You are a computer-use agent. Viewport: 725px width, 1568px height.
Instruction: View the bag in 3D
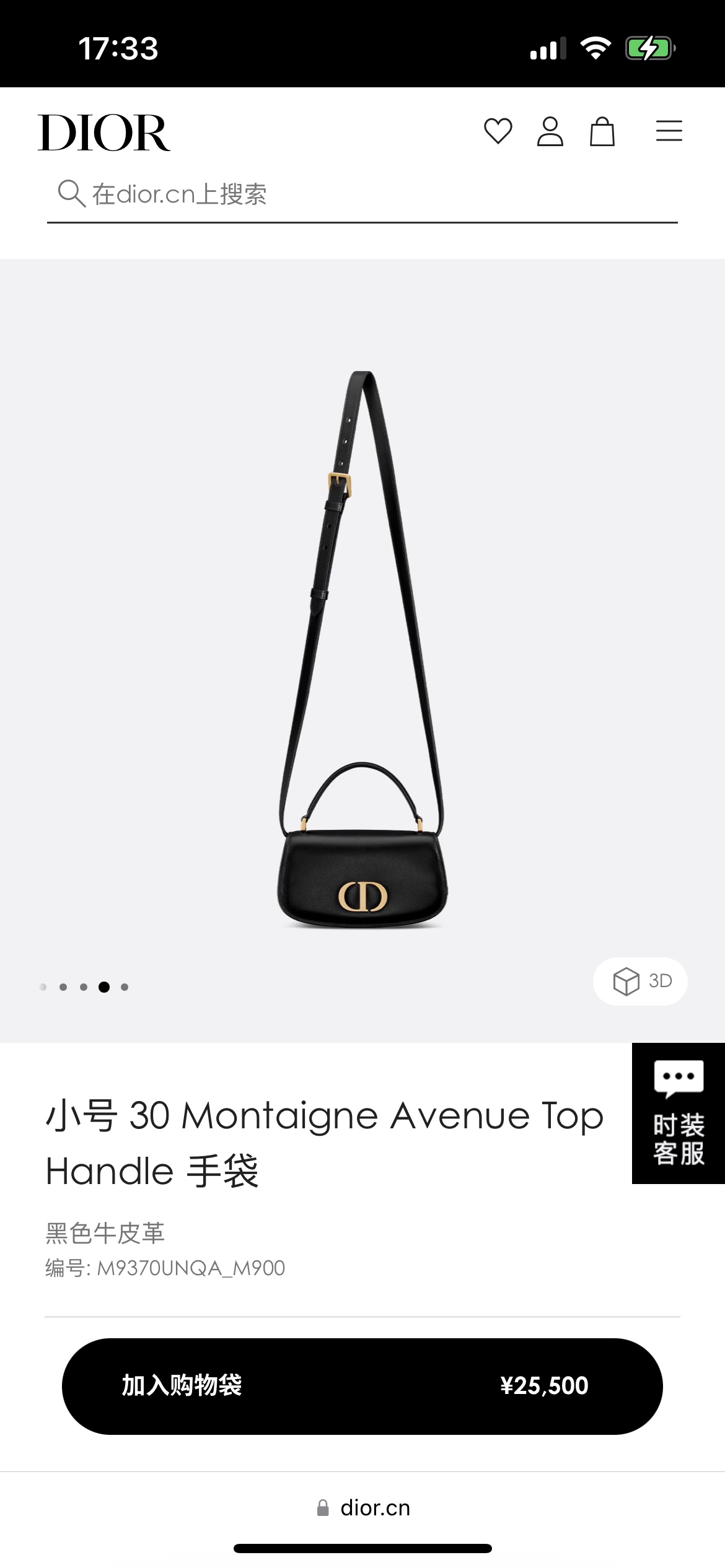pos(640,981)
